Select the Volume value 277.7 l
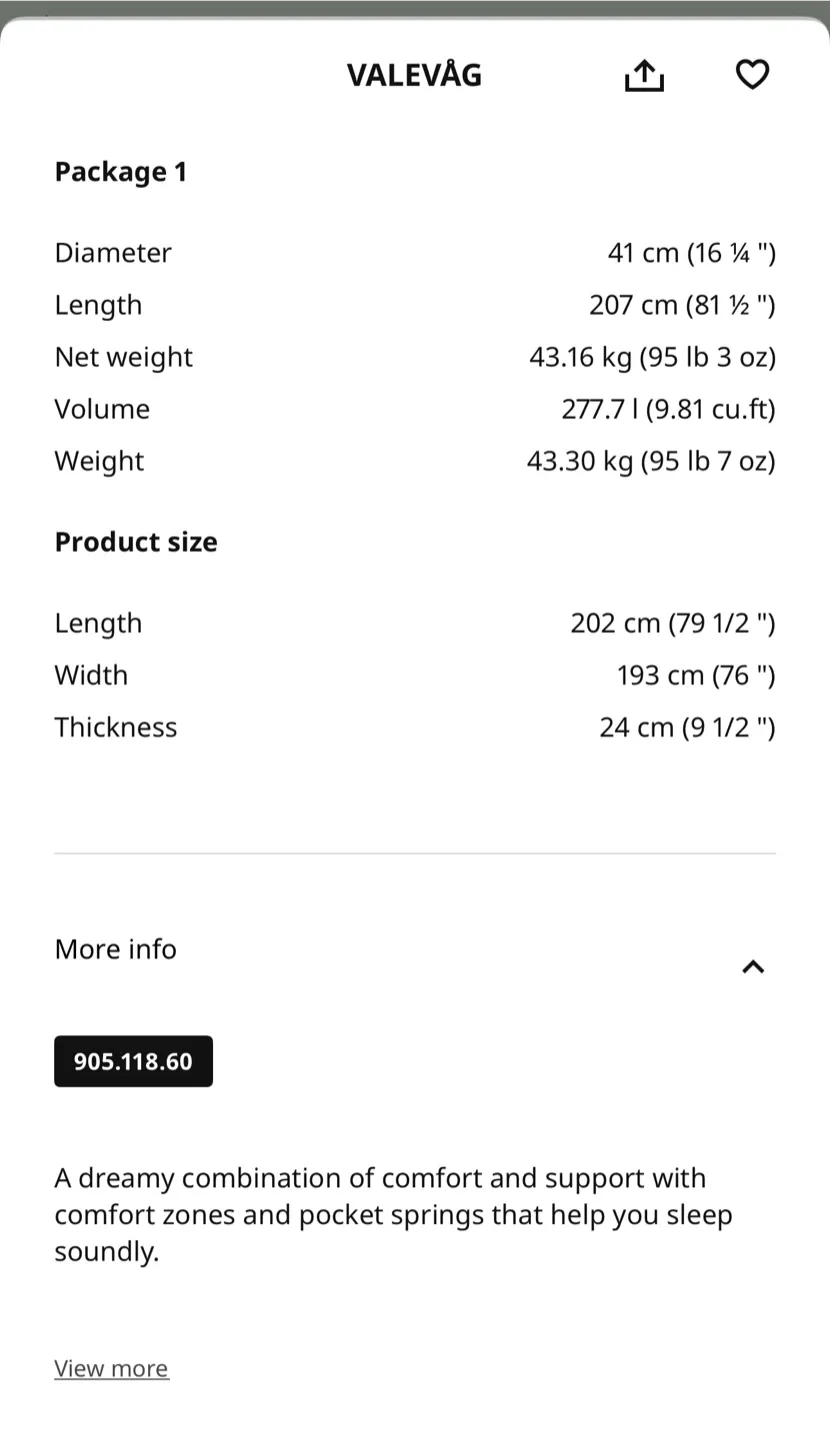 667,409
